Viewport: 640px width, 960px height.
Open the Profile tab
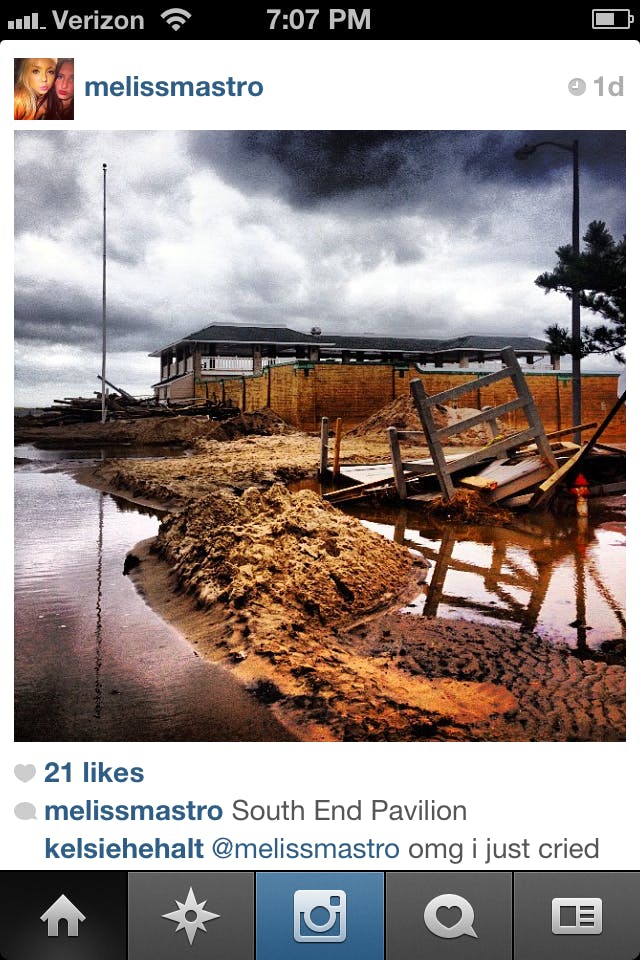tap(577, 916)
